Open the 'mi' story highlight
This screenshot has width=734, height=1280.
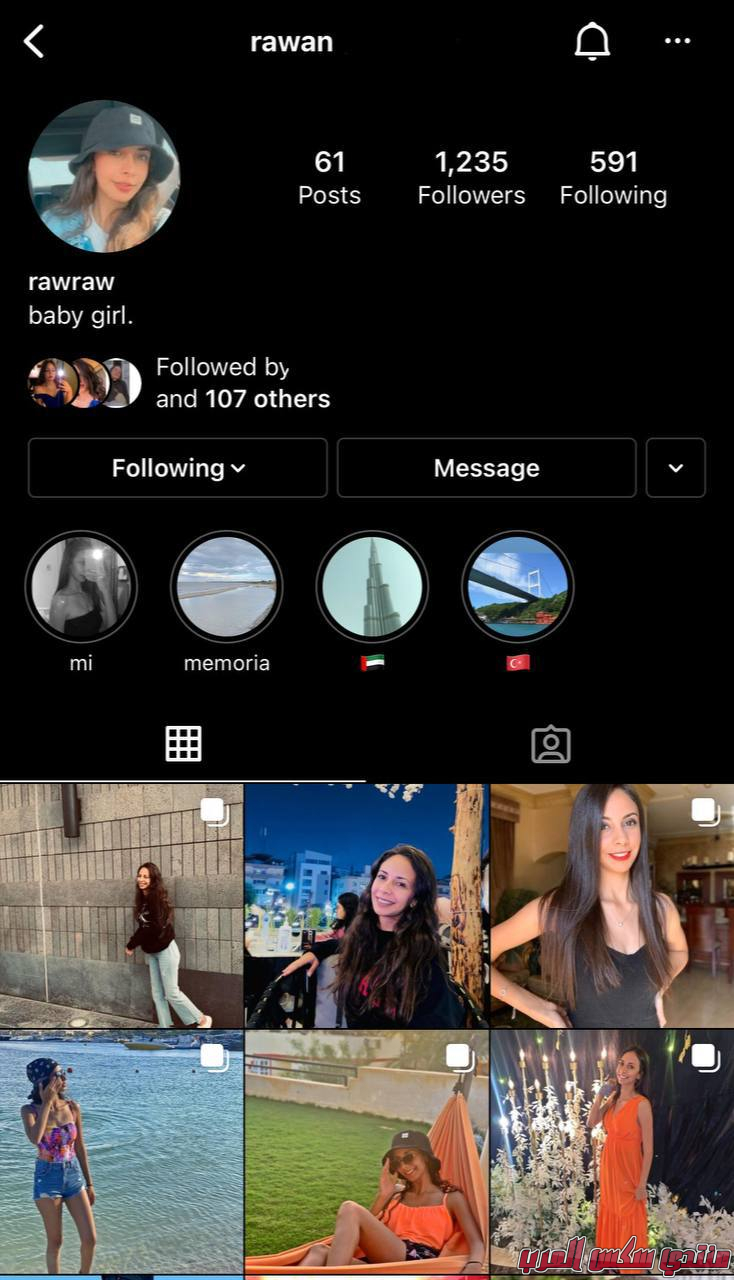81,586
